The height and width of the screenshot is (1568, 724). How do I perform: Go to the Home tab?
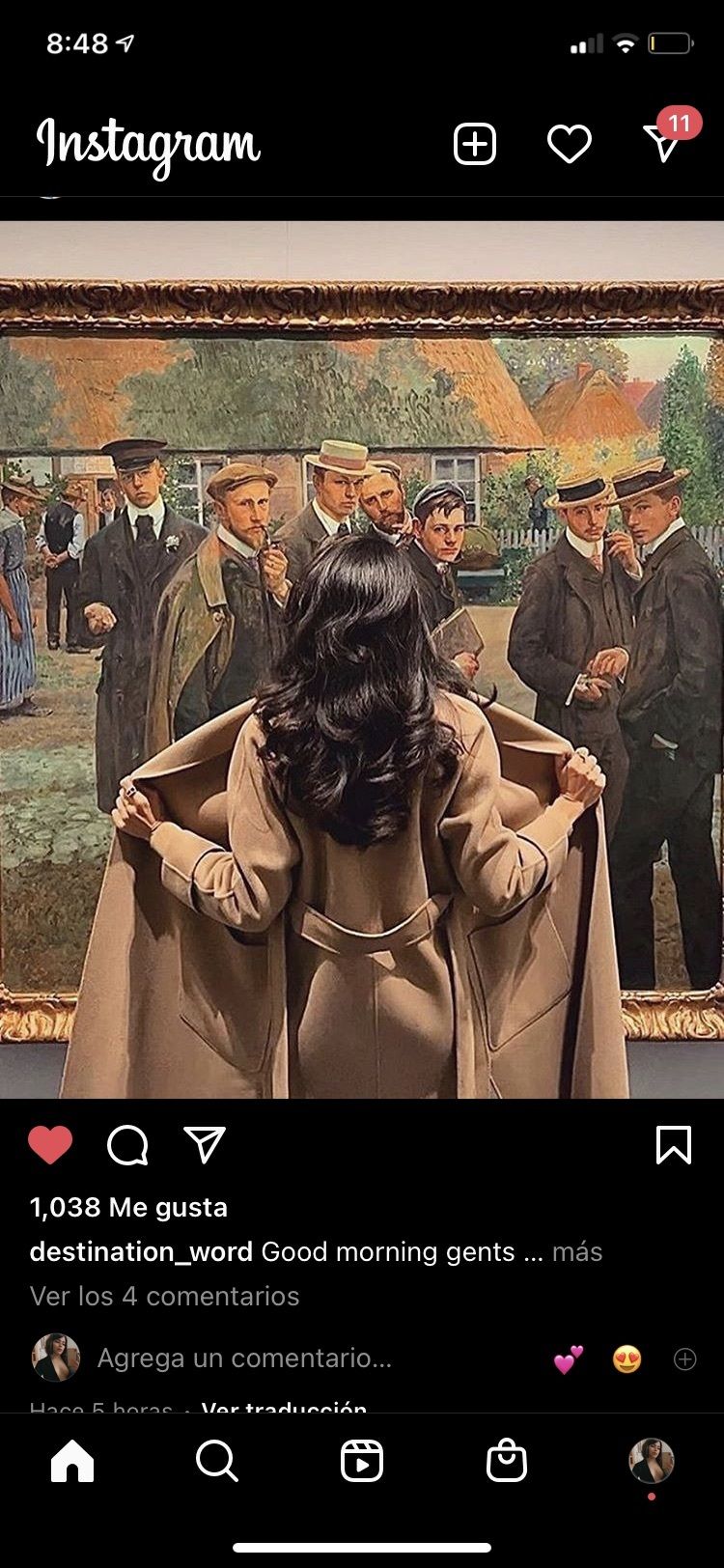coord(72,1462)
